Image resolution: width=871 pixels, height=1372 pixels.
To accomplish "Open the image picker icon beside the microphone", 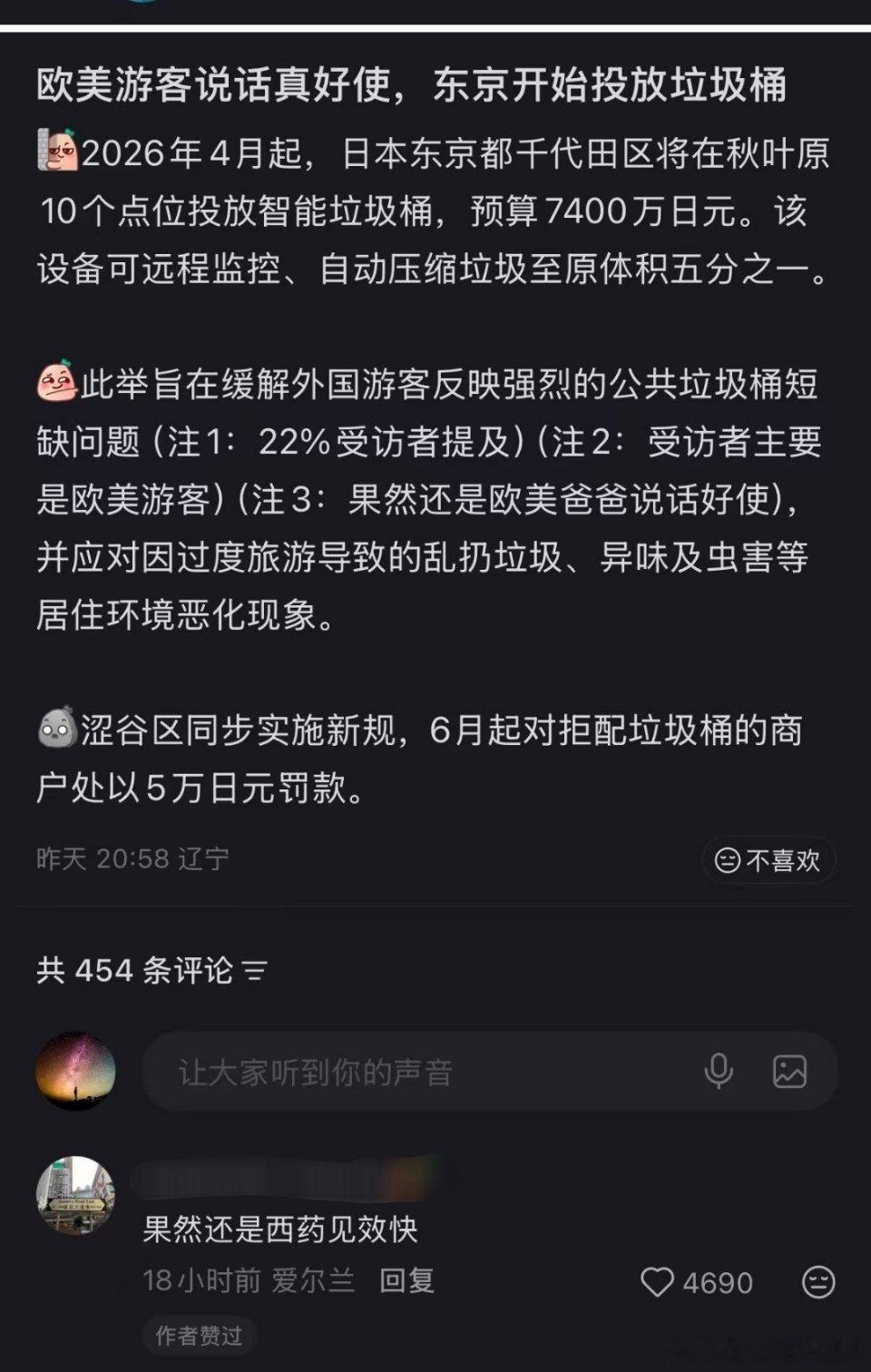I will pos(791,1073).
